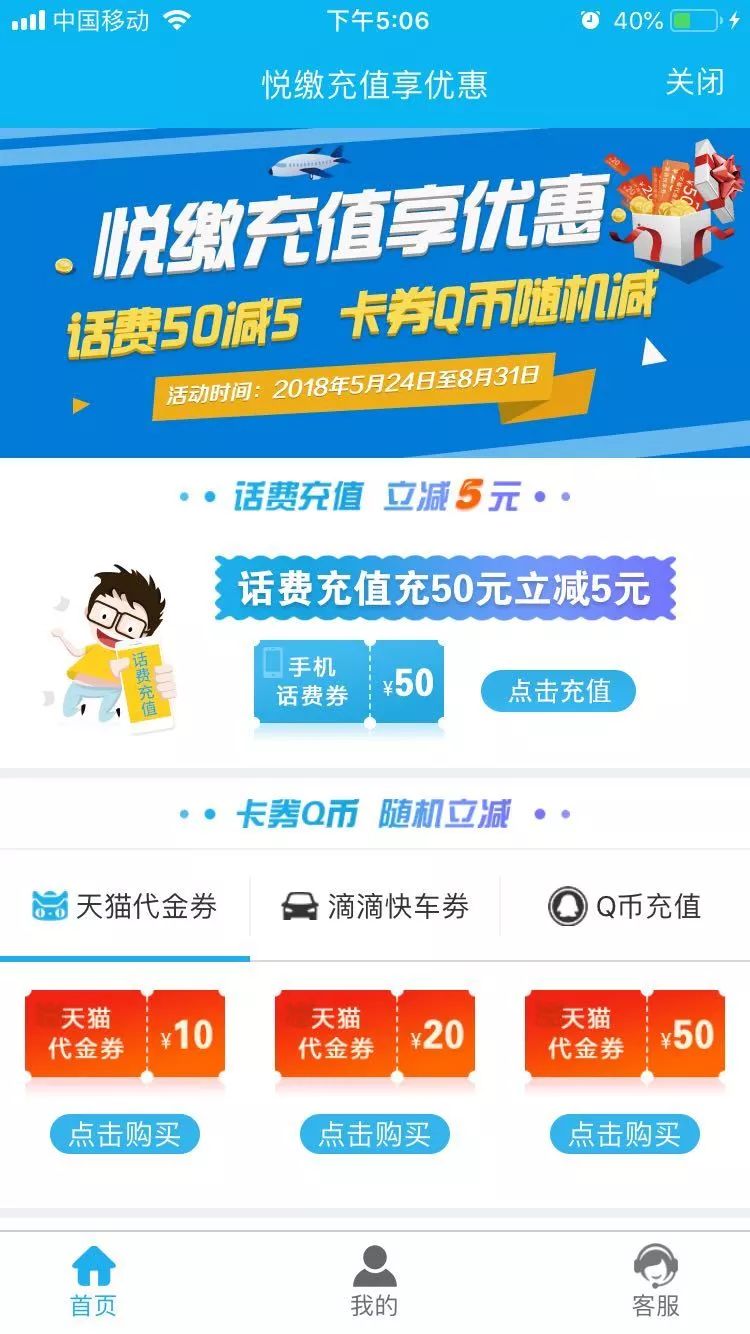750x1334 pixels.
Task: Open the ¥20 天猫代金券 coupon card
Action: [x=375, y=1034]
